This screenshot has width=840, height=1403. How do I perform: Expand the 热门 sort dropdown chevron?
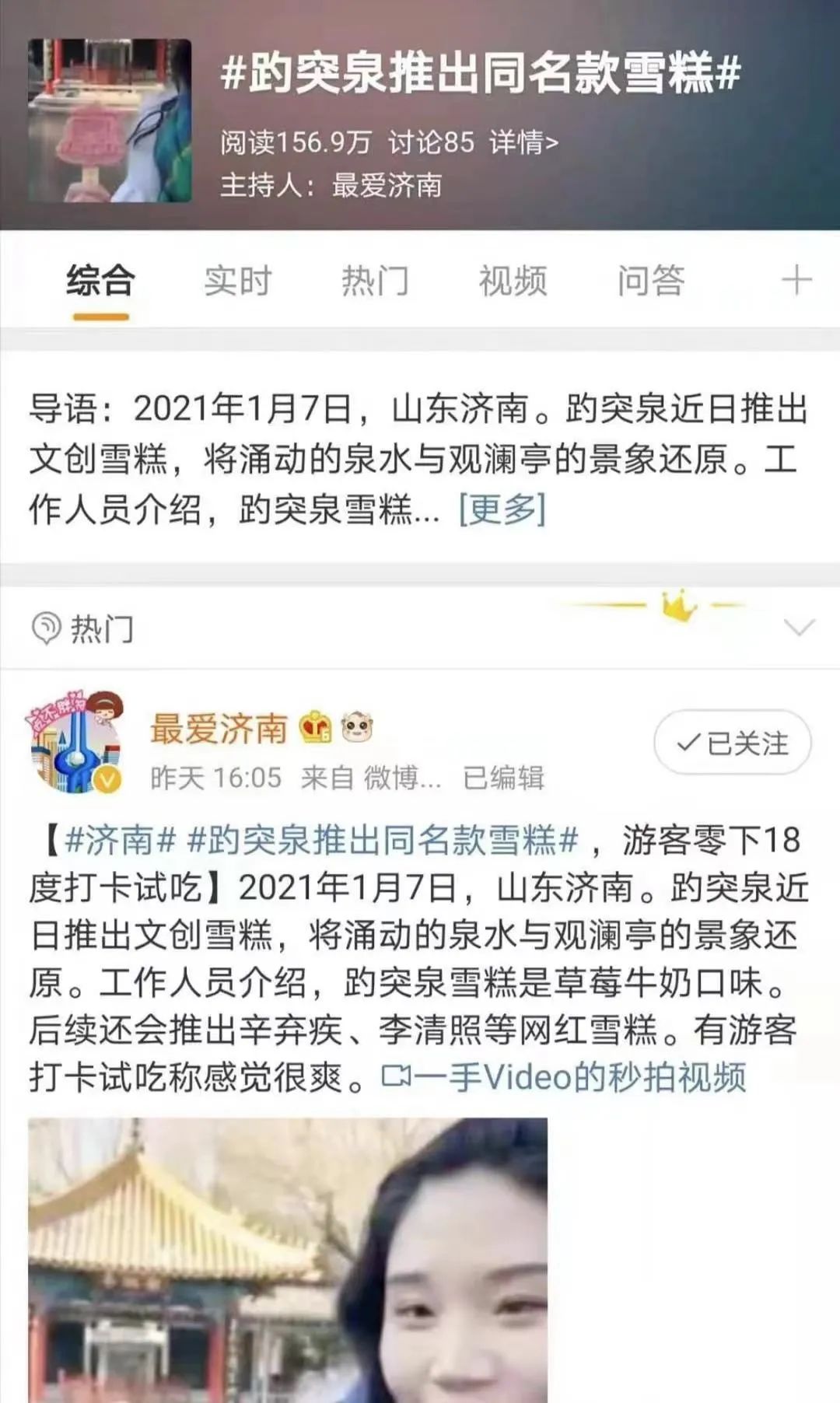coord(800,628)
